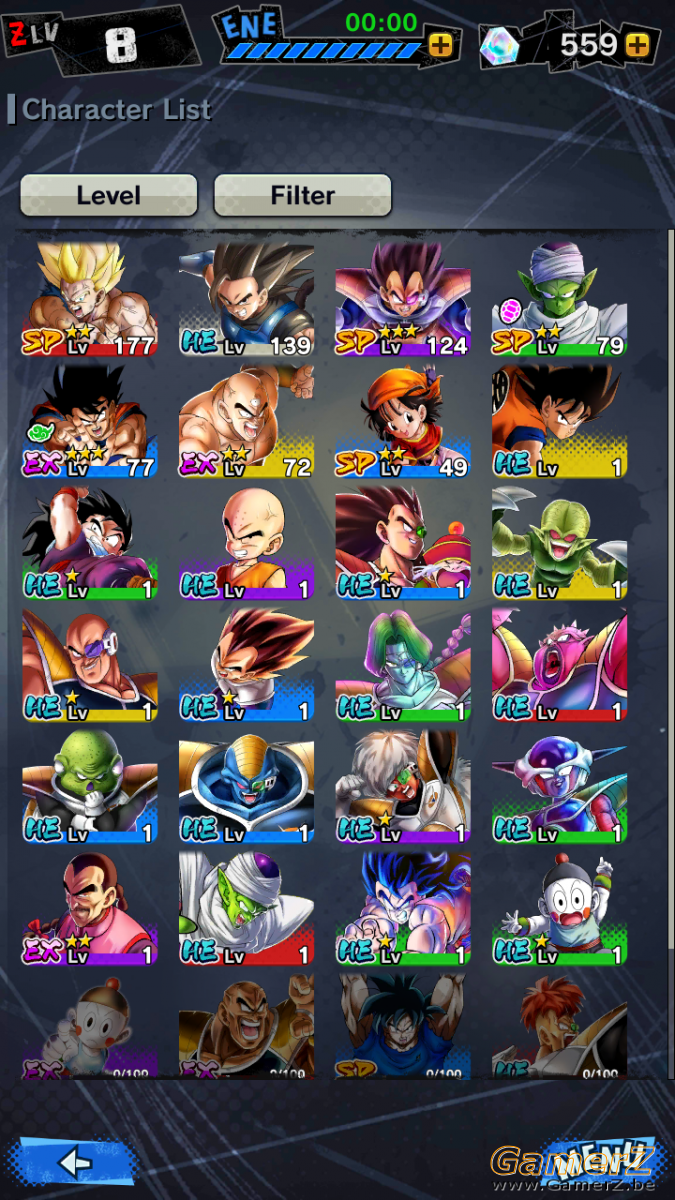Open the Filter button
This screenshot has height=1200, width=675.
click(x=302, y=195)
